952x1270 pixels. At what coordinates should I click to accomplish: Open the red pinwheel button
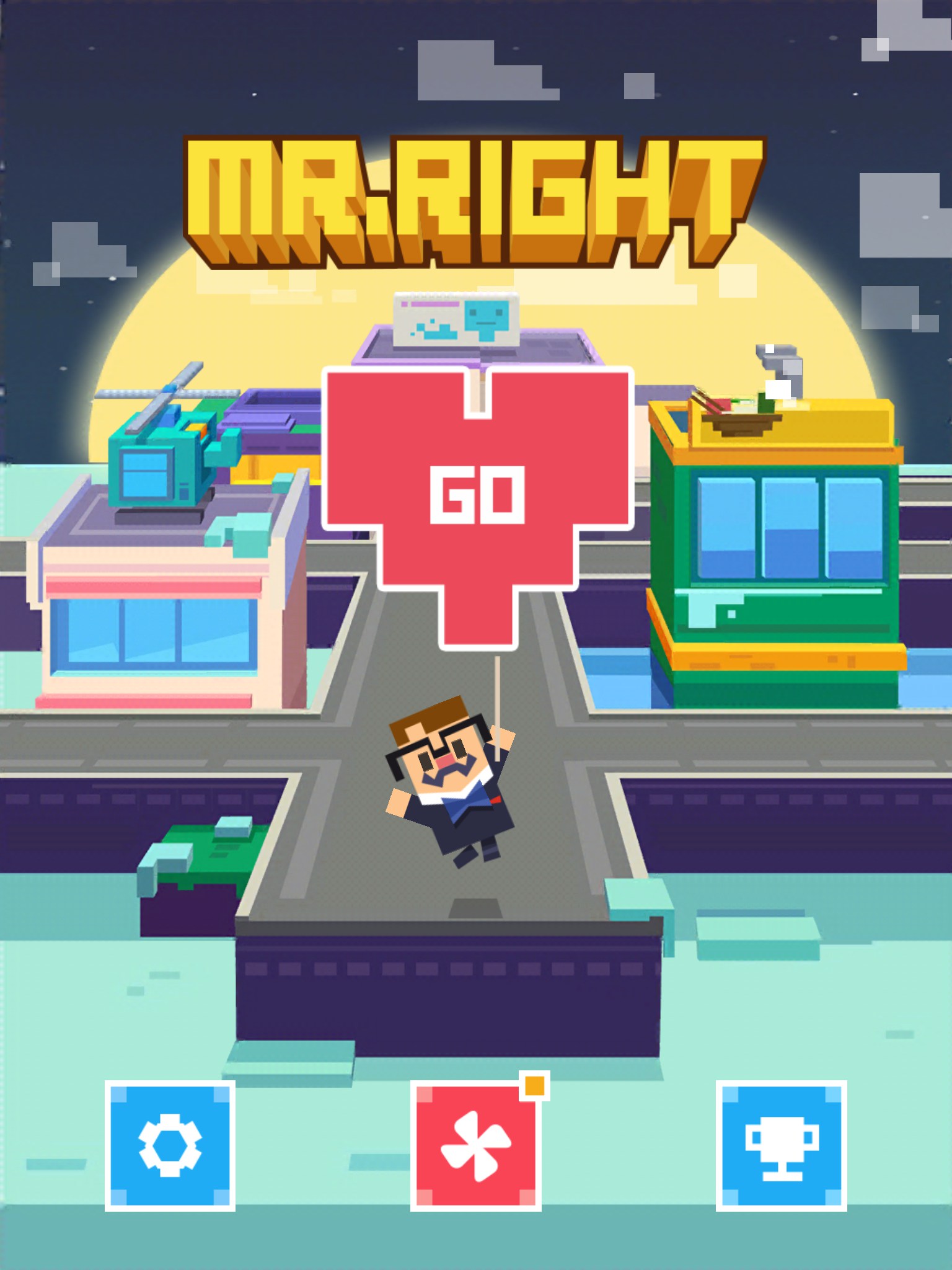pyautogui.click(x=475, y=1145)
